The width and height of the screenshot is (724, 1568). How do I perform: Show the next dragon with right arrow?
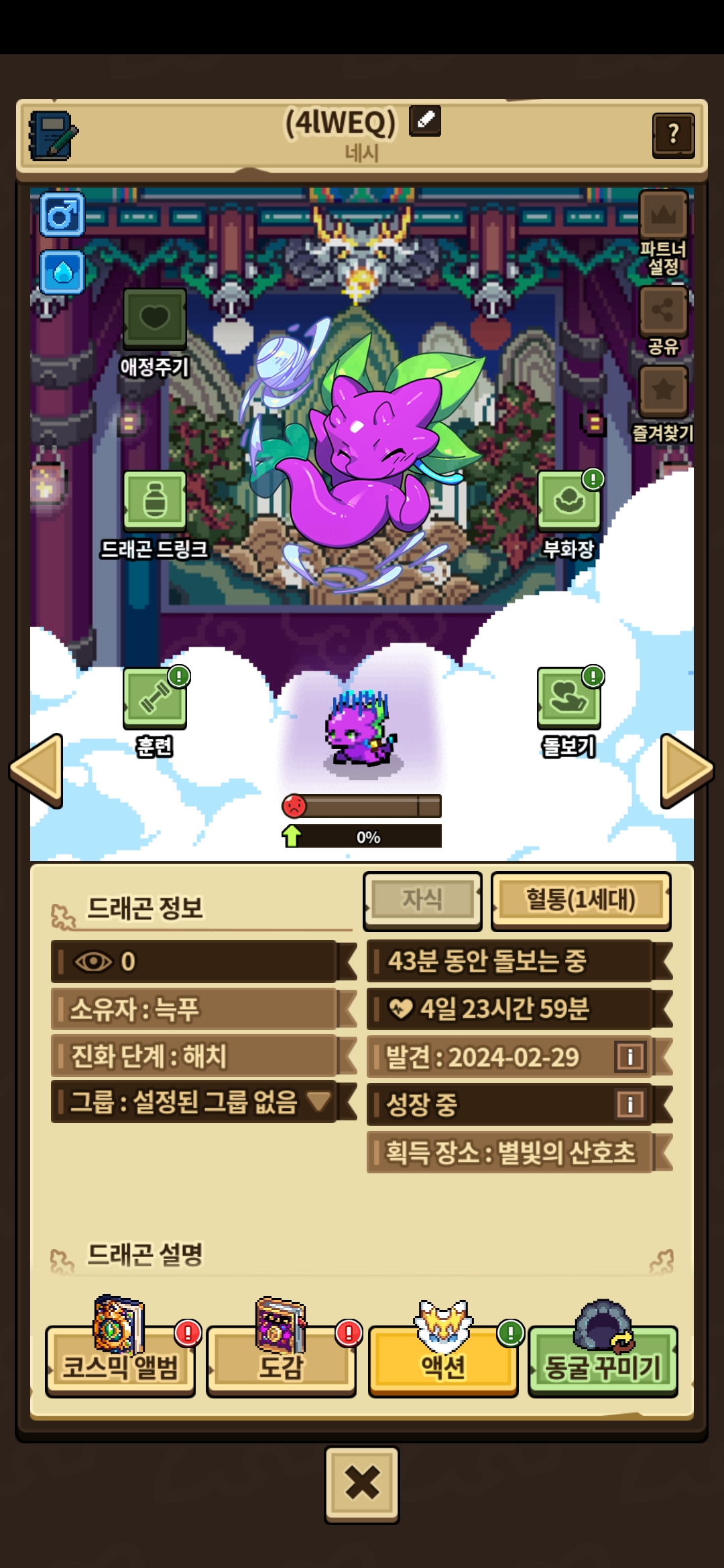(686, 771)
